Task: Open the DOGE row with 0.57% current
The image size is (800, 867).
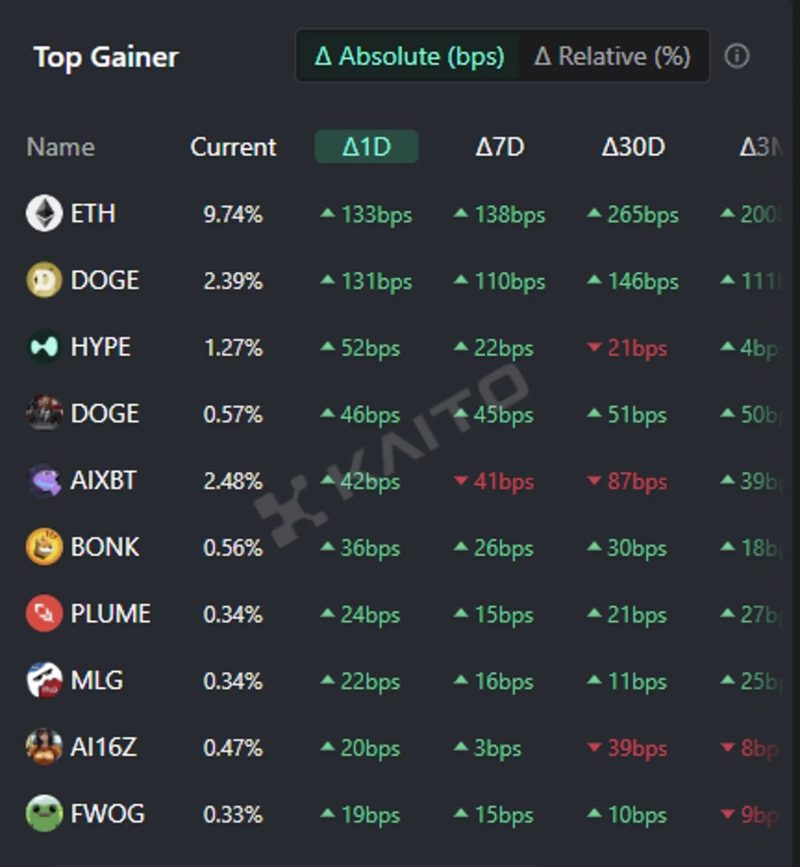Action: click(x=104, y=414)
